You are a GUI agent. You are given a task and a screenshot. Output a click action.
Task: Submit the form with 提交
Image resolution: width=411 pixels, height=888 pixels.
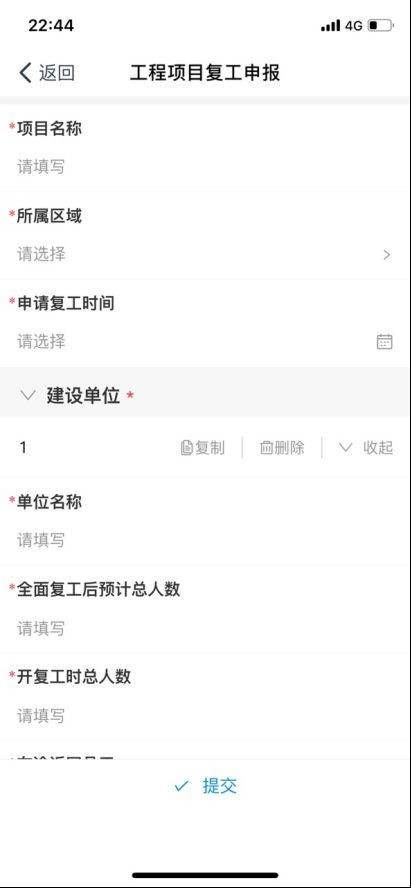click(x=206, y=785)
